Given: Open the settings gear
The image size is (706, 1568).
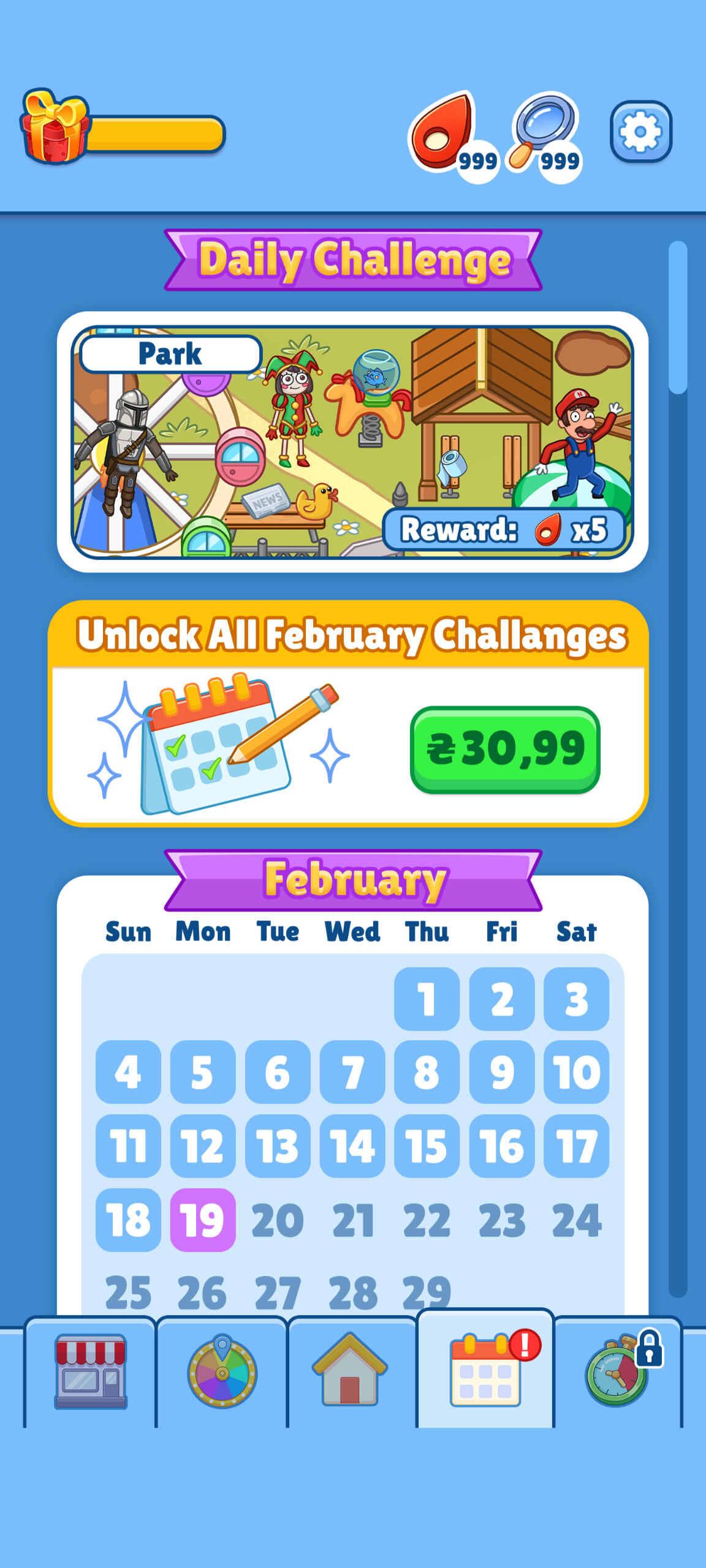Looking at the screenshot, I should click(640, 132).
